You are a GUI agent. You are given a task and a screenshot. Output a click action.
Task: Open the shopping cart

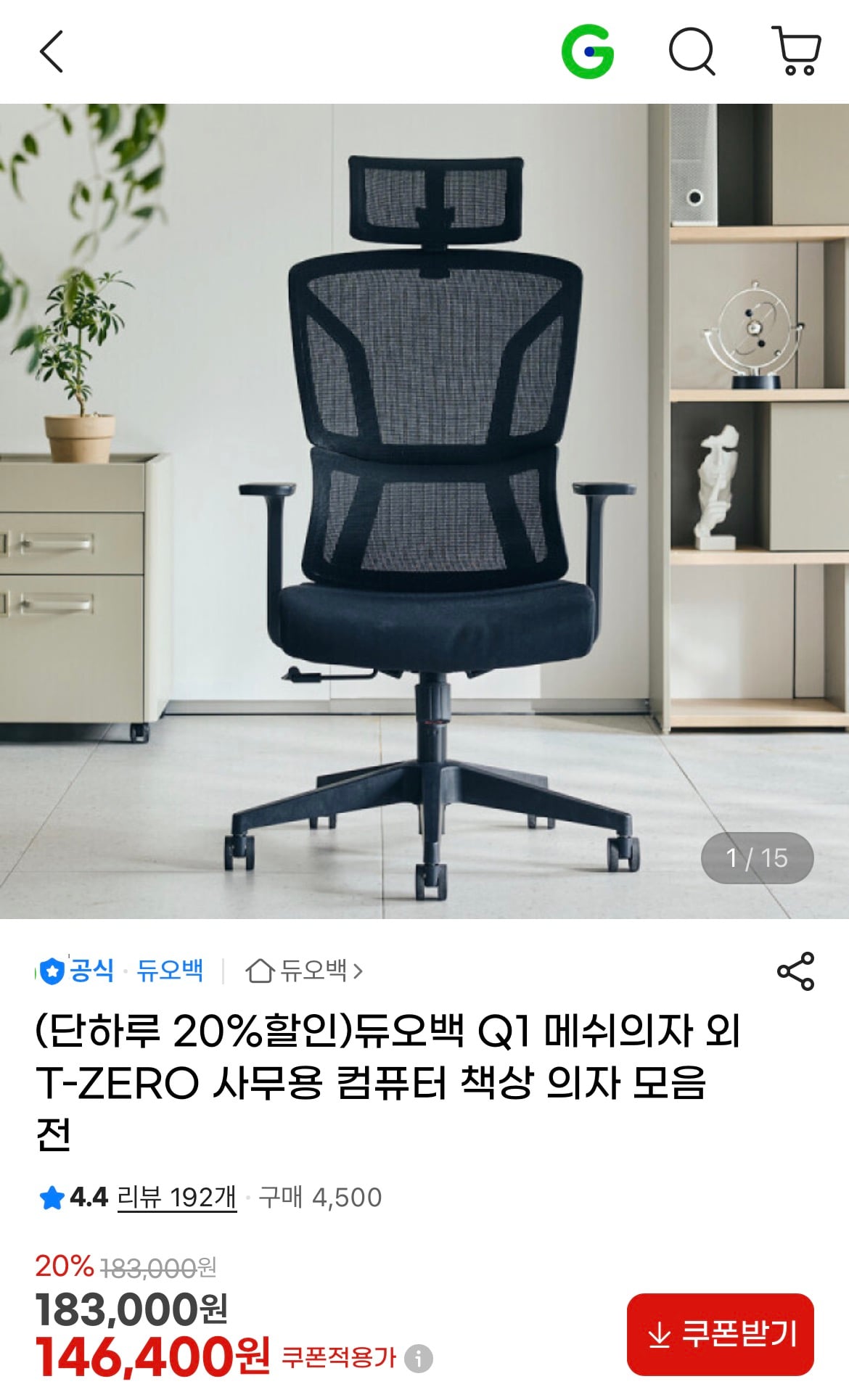797,52
